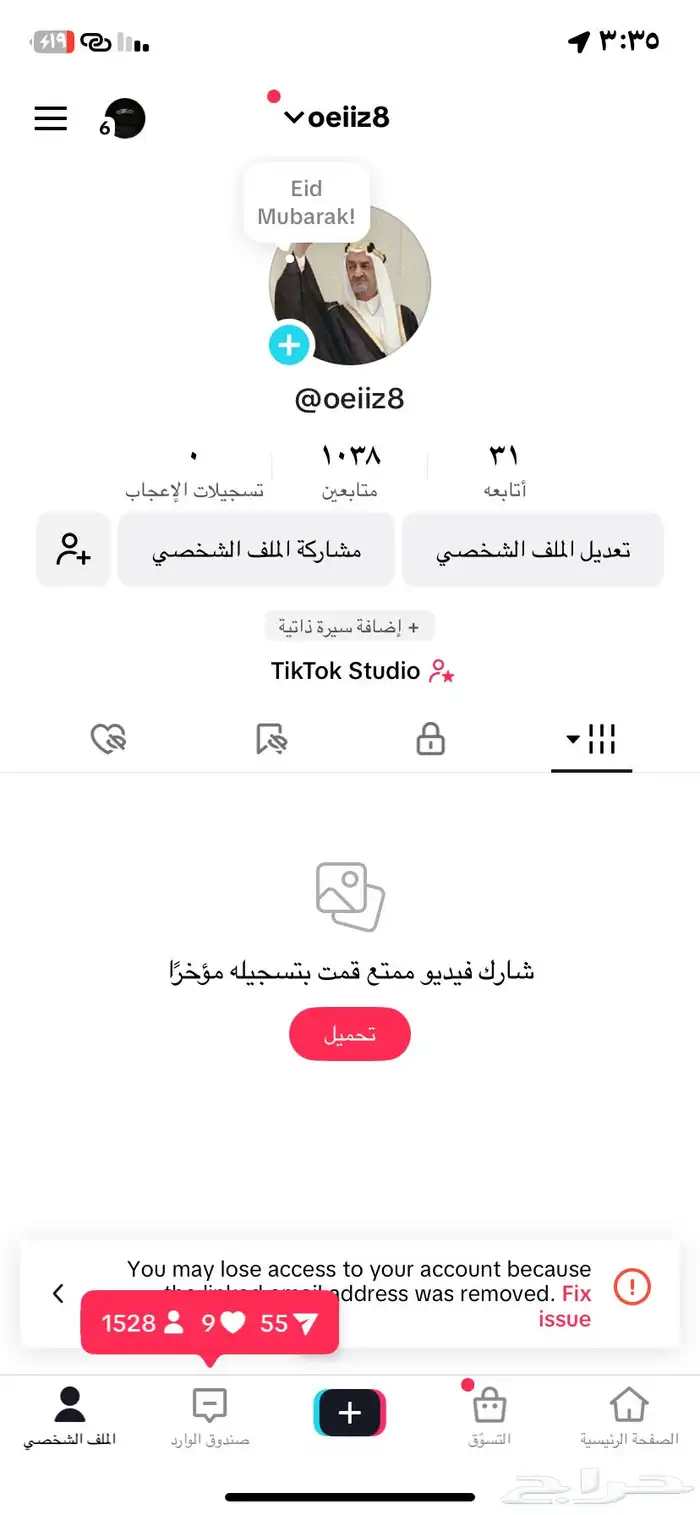This screenshot has height=1515, width=700.
Task: Open the hamburger menu
Action: (x=51, y=118)
